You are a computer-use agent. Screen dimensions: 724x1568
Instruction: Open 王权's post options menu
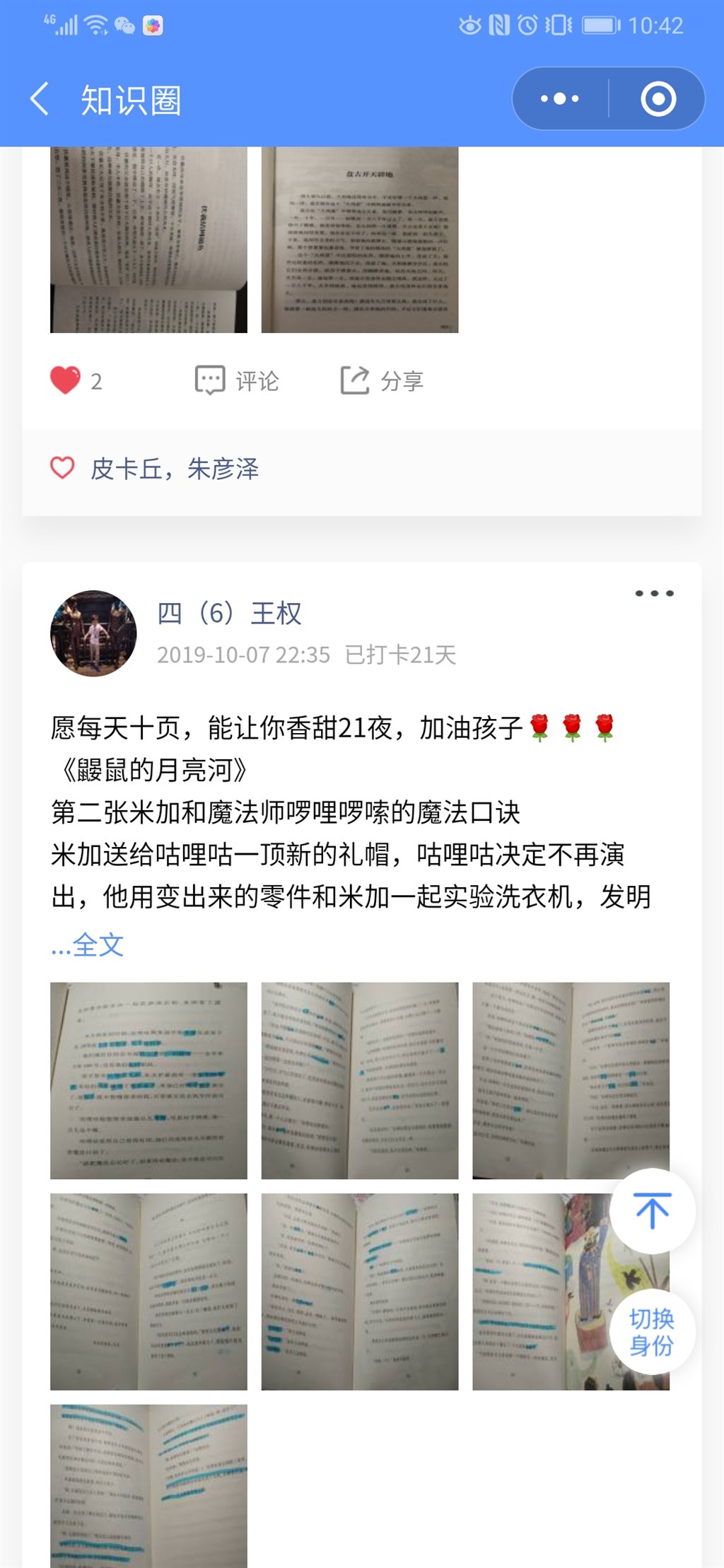[x=654, y=593]
